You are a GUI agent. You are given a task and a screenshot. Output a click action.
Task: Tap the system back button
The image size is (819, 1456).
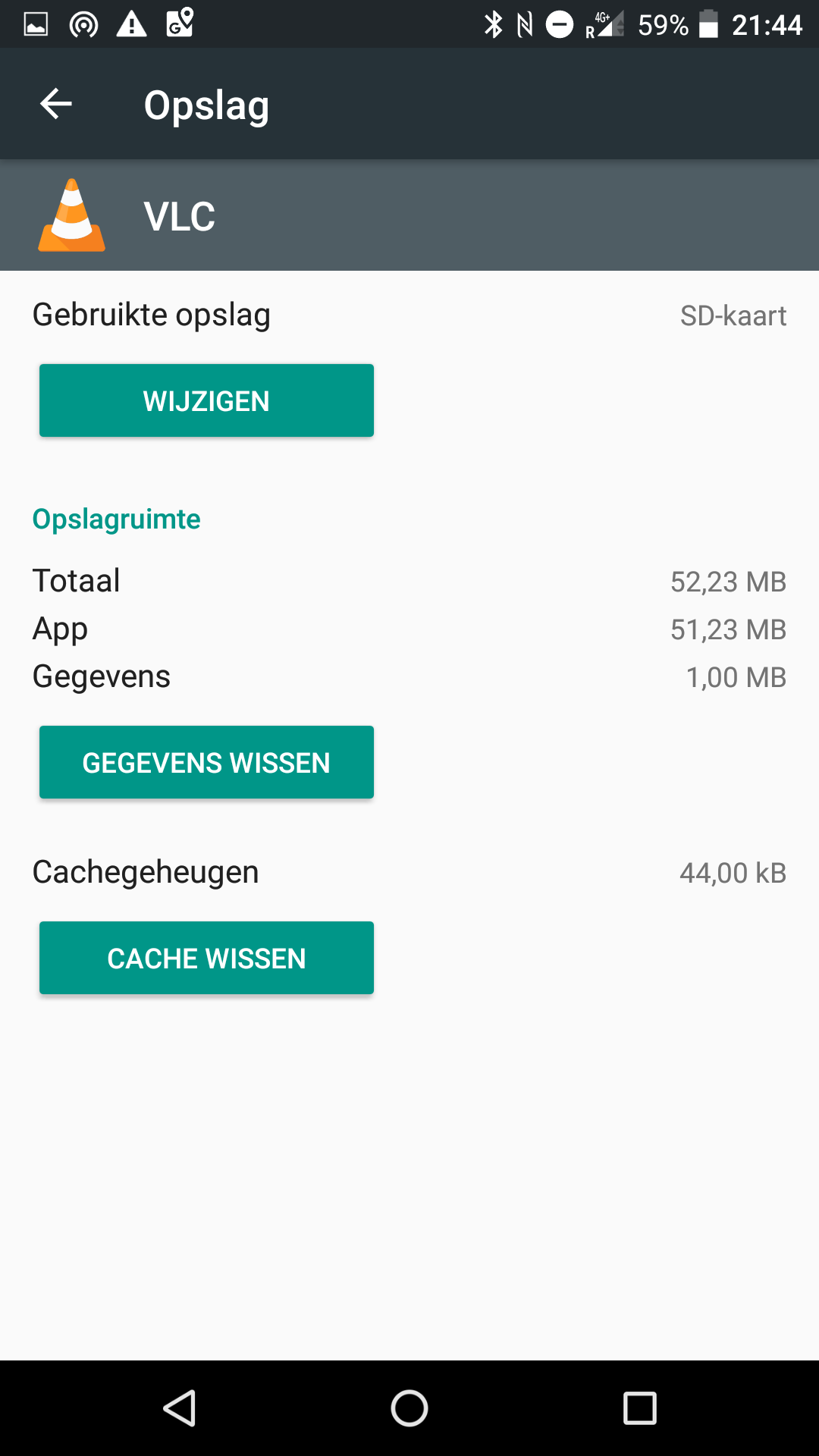180,1408
